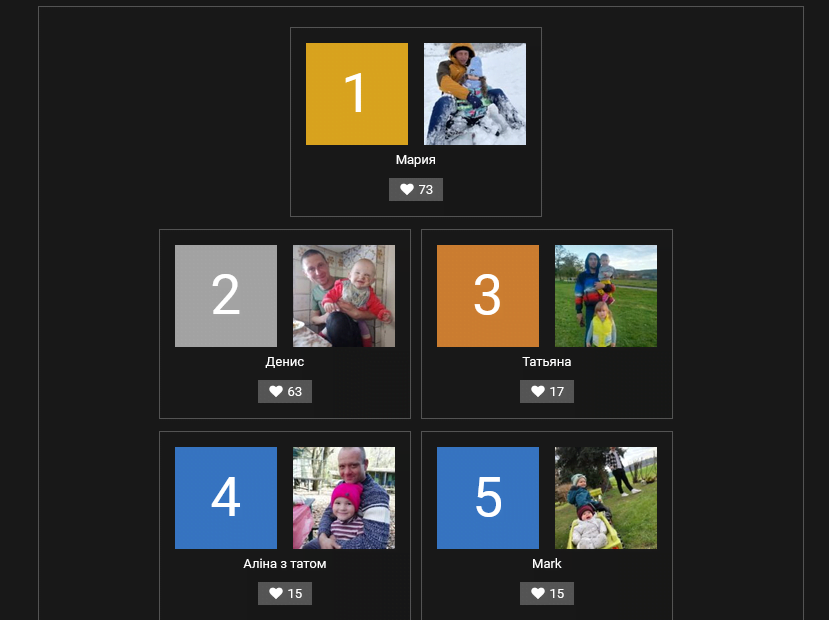Viewport: 829px width, 620px height.
Task: Open Татьяна's third-place photo
Action: pos(605,296)
